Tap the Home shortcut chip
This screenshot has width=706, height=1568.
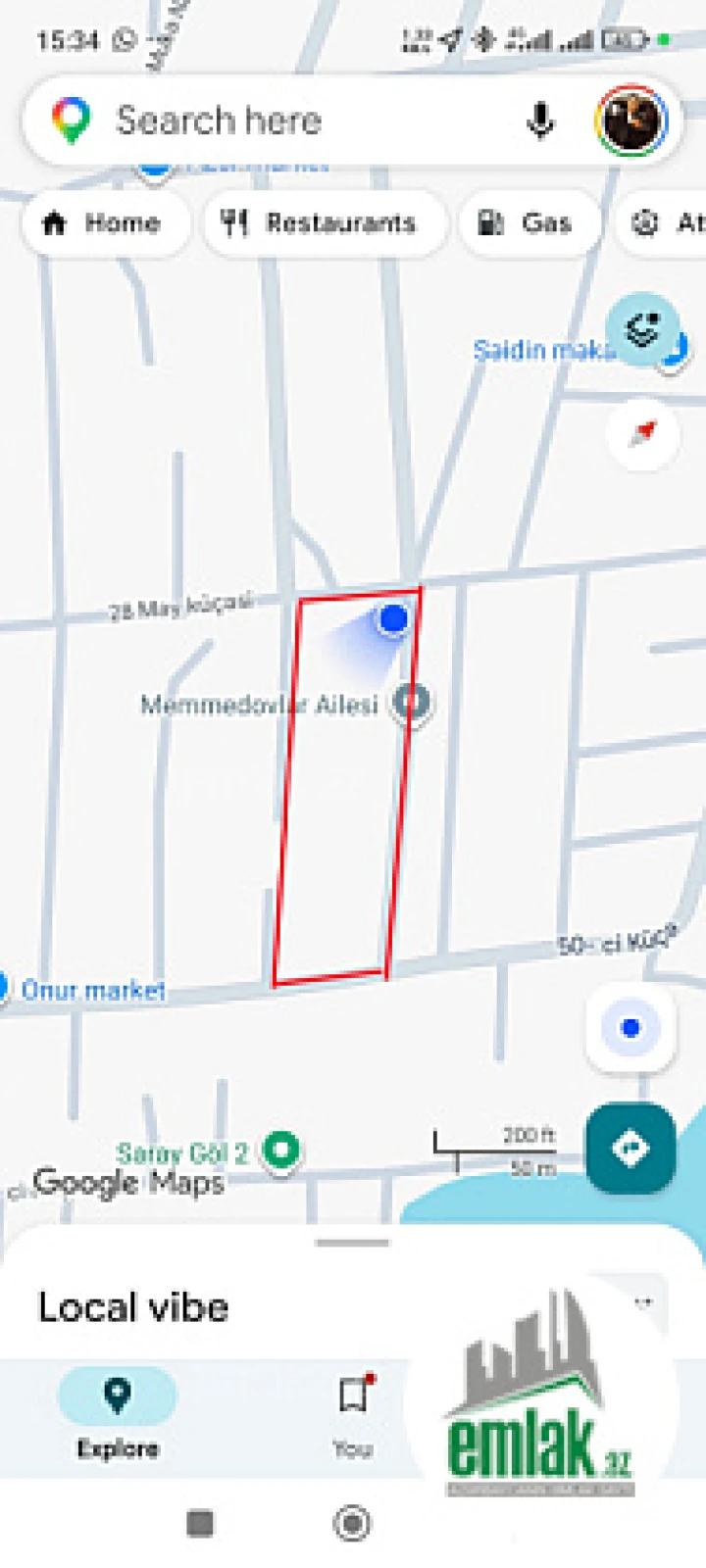[106, 222]
